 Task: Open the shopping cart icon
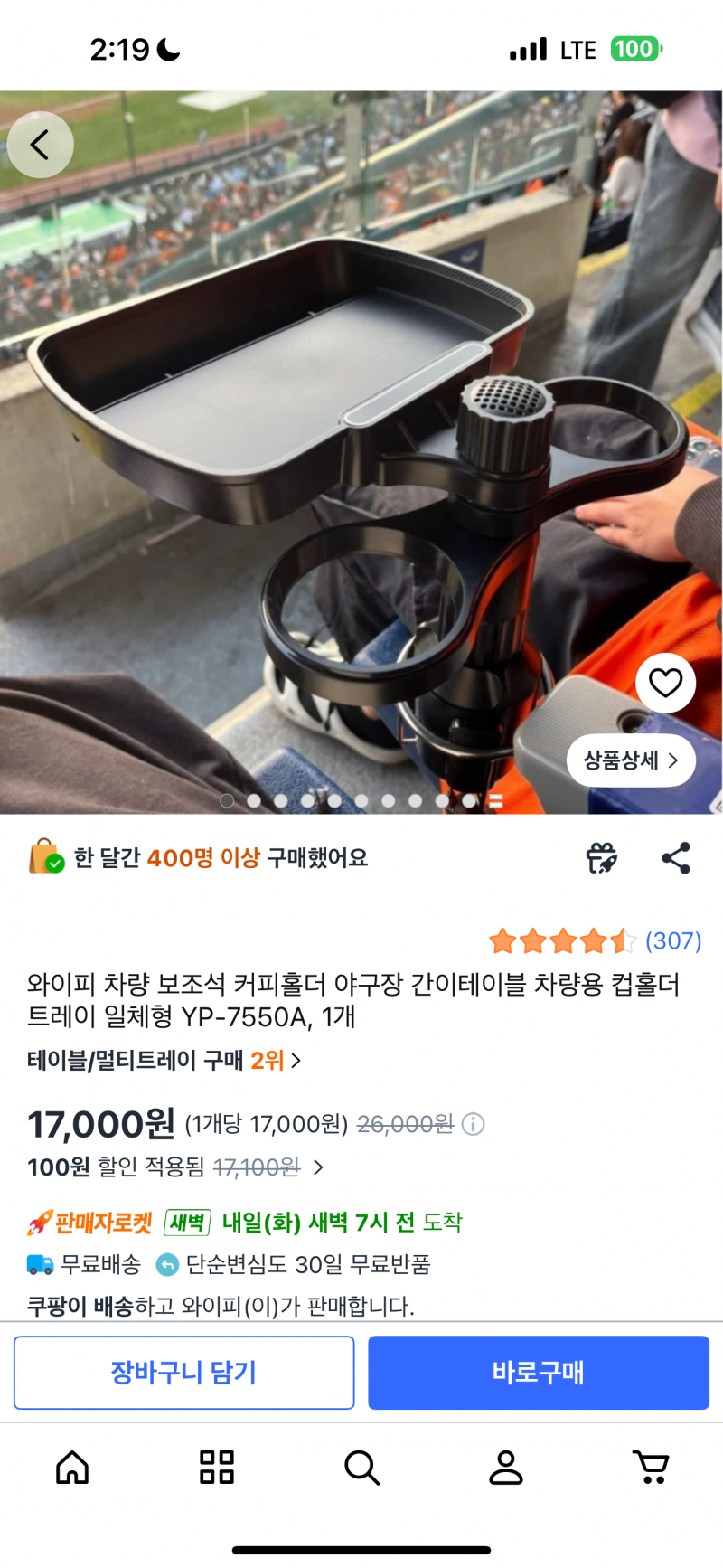click(x=652, y=1468)
